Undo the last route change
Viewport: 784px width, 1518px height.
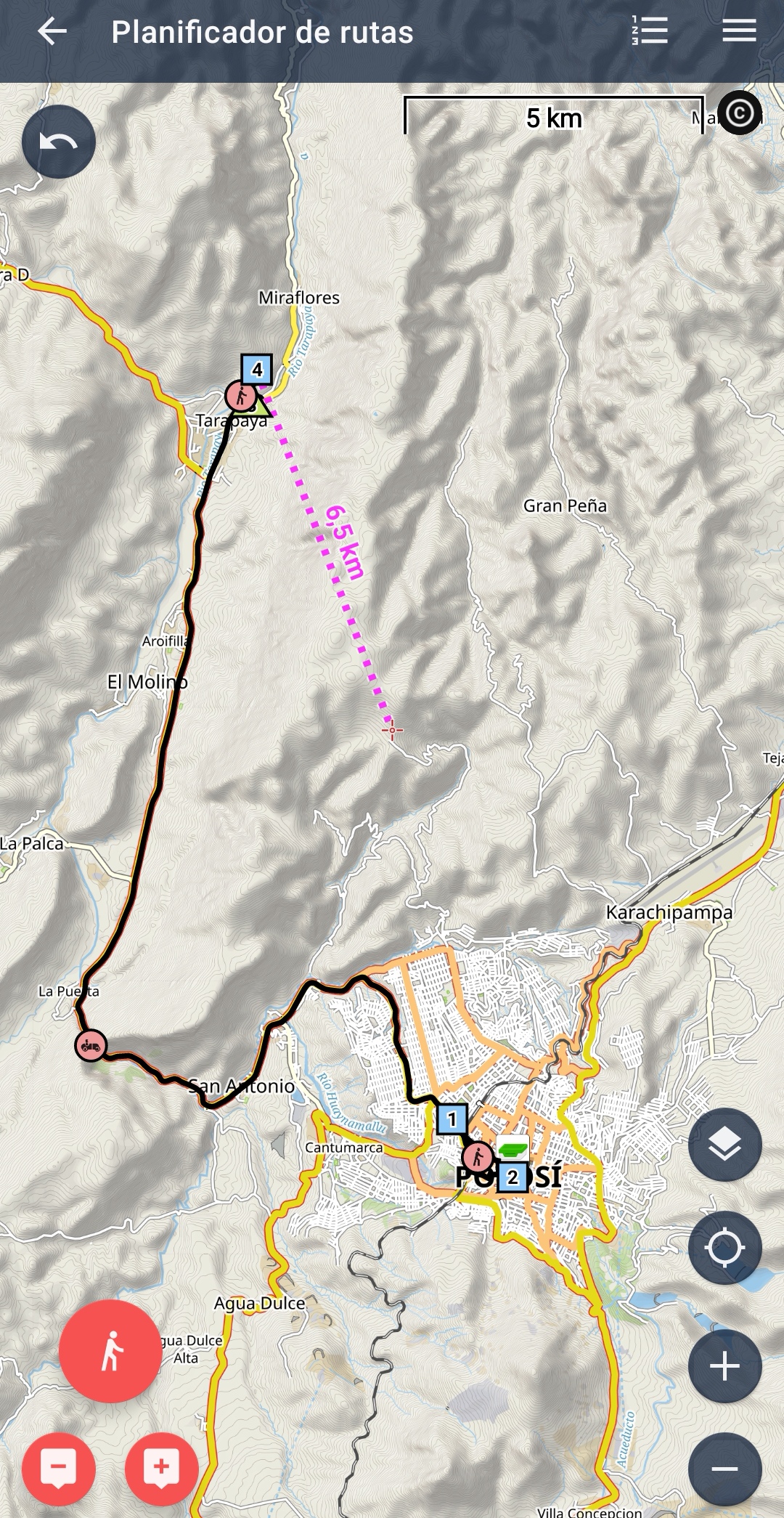click(x=59, y=142)
